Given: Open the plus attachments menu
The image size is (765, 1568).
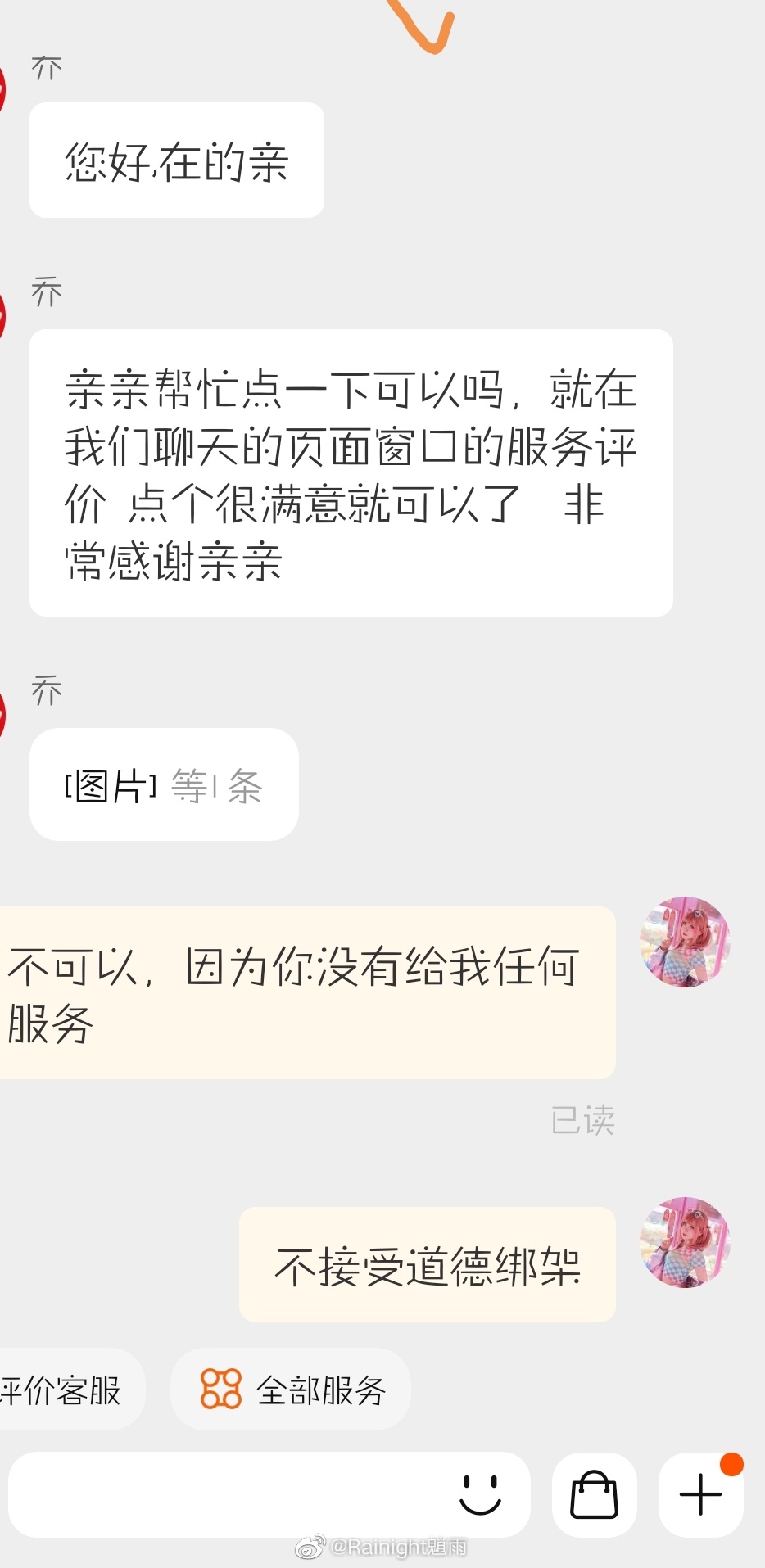Looking at the screenshot, I should [701, 1495].
